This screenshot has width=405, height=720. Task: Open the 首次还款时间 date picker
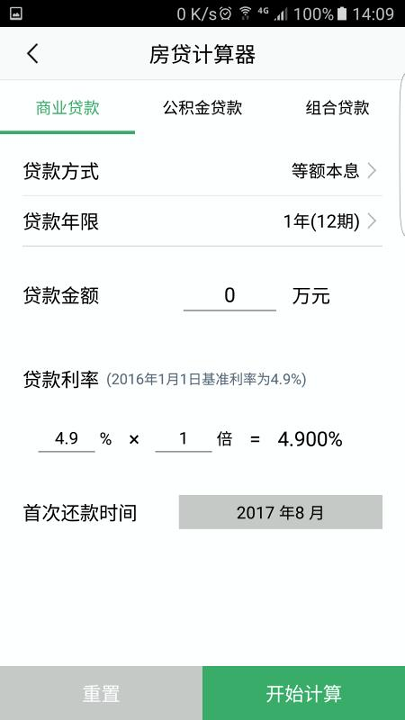click(x=281, y=512)
